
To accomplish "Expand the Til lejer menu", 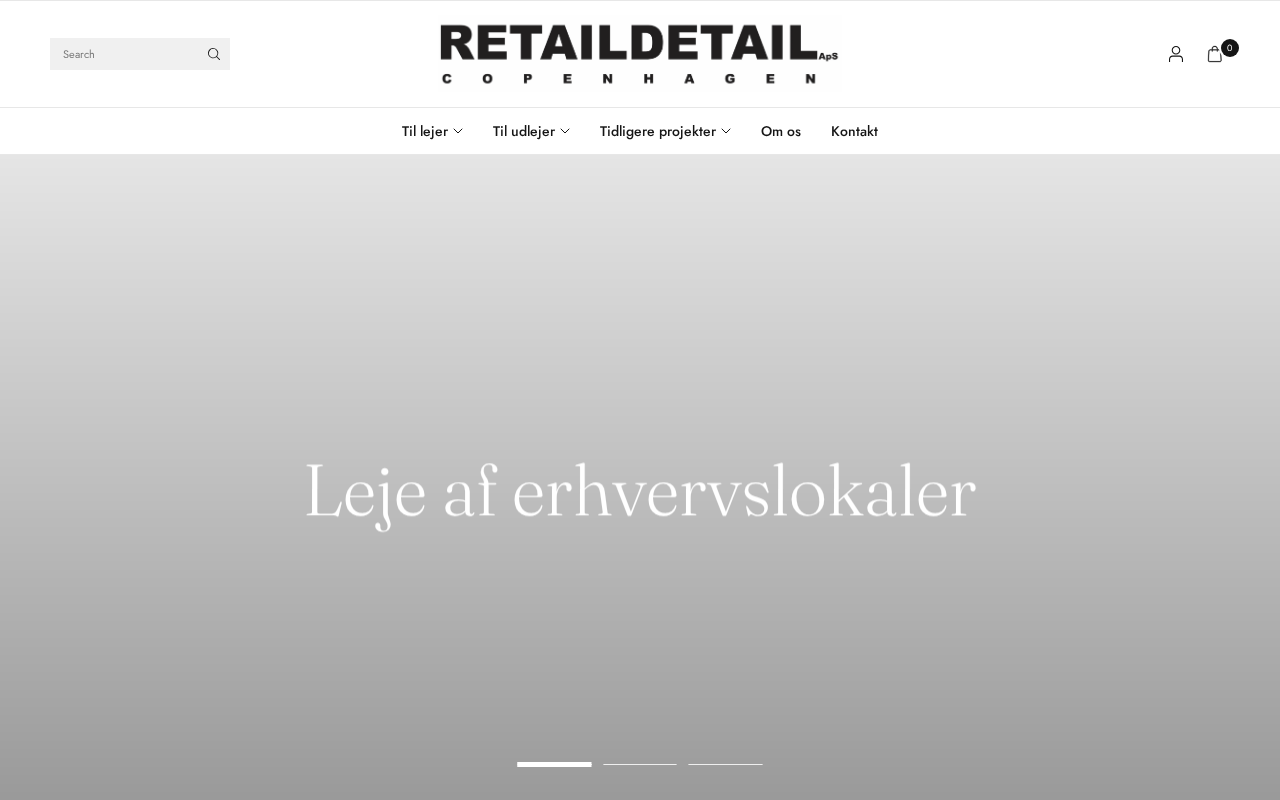I will point(432,131).
